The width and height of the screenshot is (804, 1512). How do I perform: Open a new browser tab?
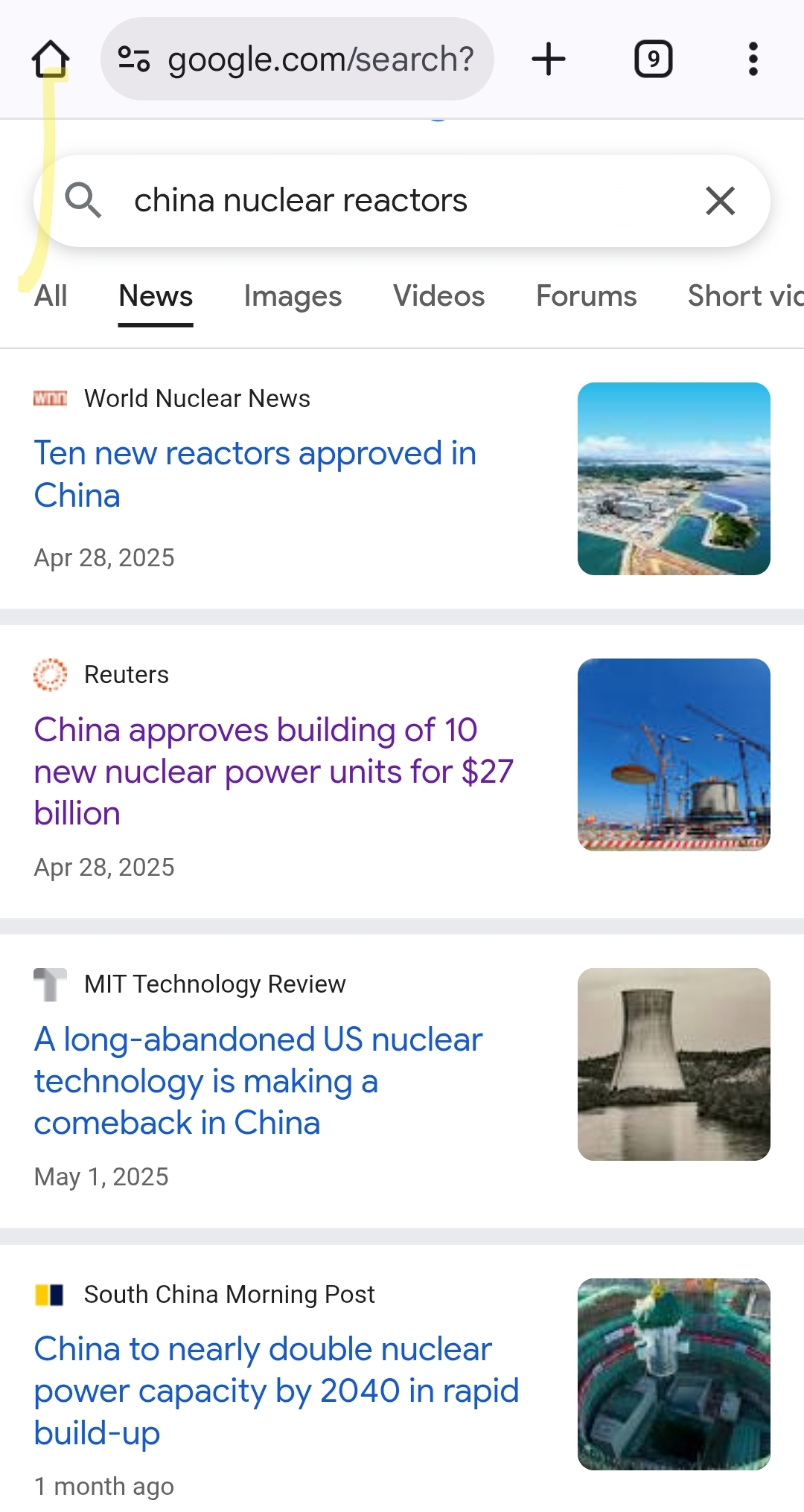[x=549, y=59]
